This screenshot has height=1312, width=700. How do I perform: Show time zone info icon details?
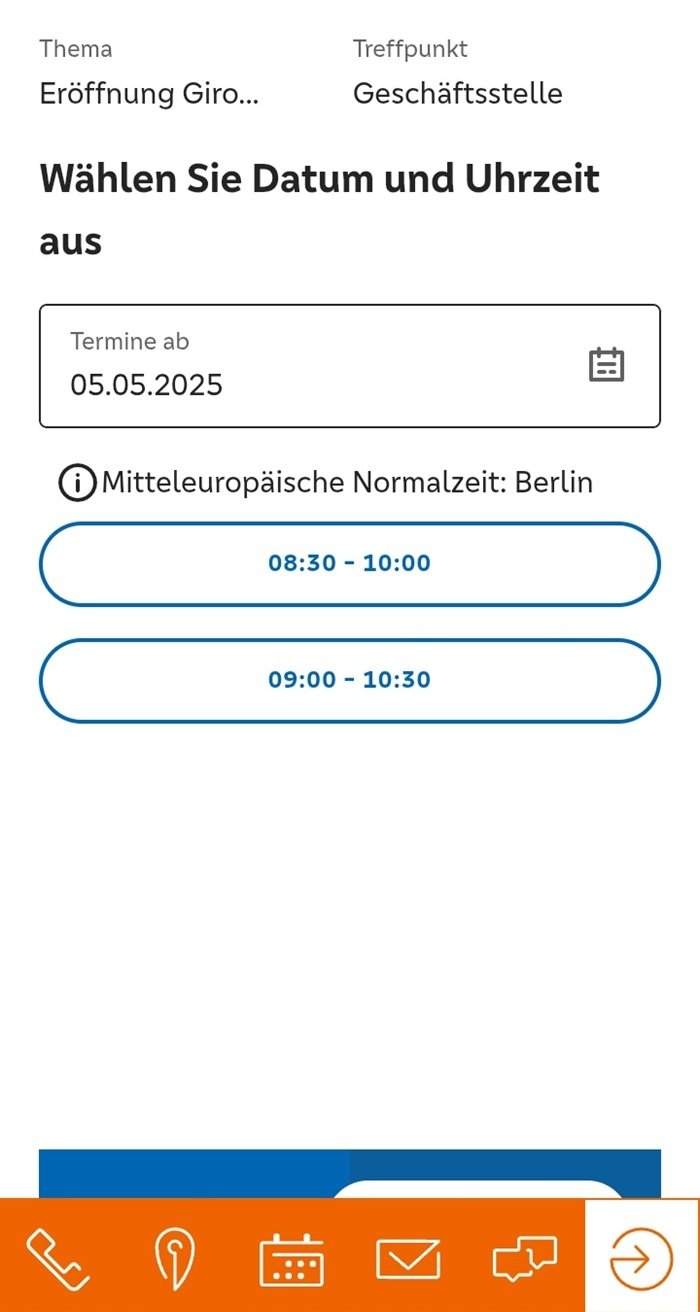tap(78, 483)
